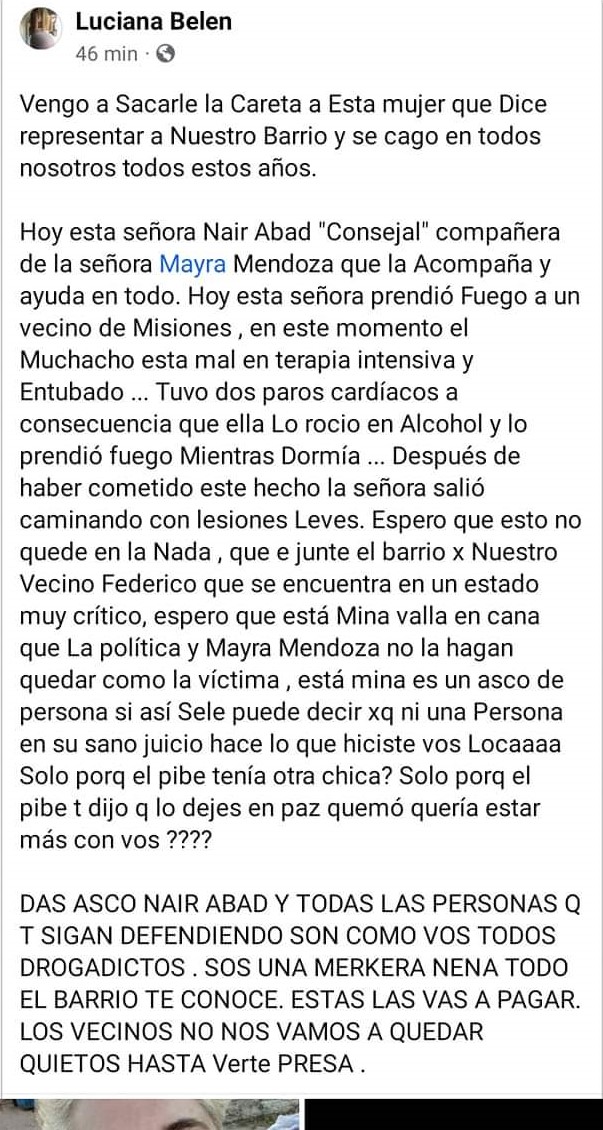
Task: Open the 46 min post timestamp
Action: tap(106, 54)
